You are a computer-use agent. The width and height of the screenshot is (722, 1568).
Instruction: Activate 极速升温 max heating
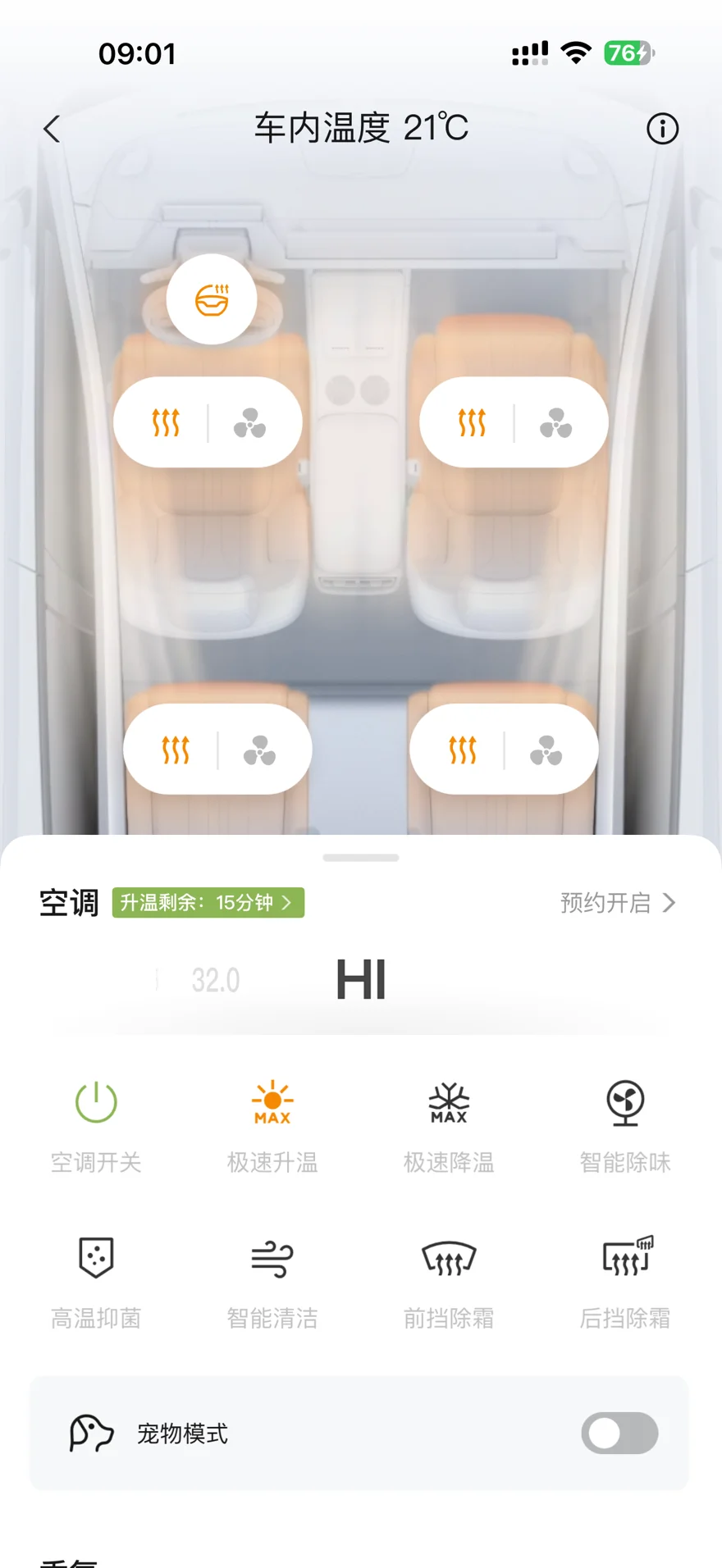[x=272, y=1102]
